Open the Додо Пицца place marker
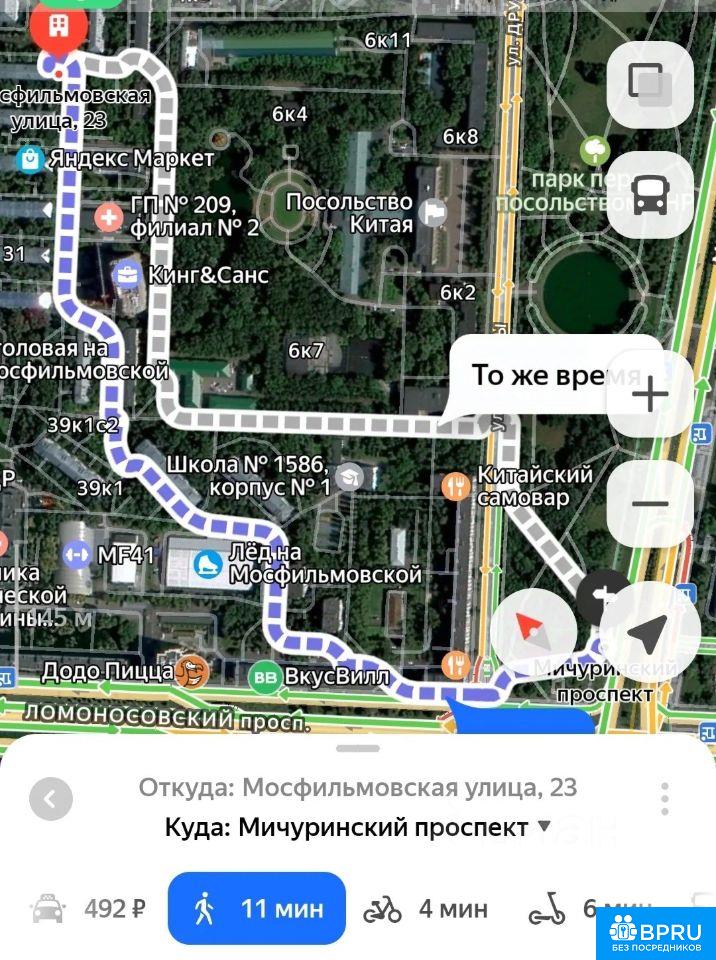 [x=190, y=671]
